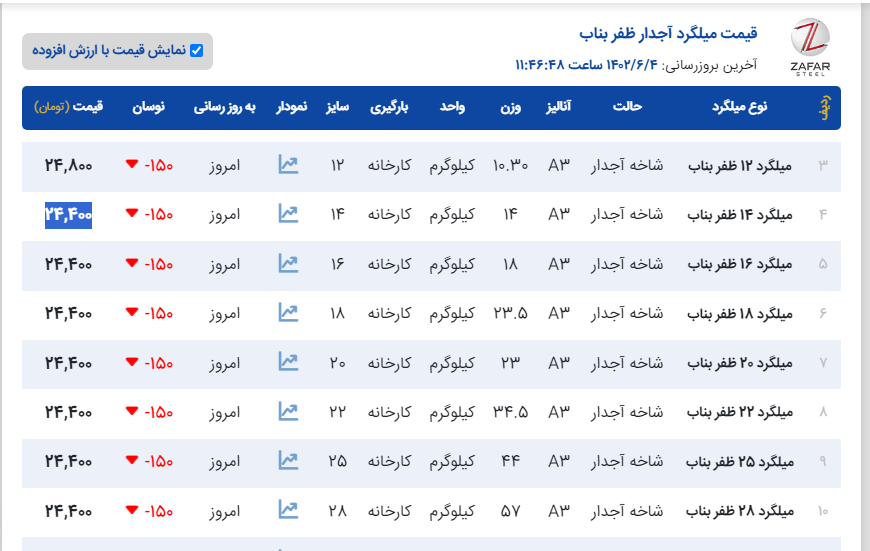Screen dimensions: 870x551
Task: Open chart icon for میلگرد ۲۵ ظفر بناب
Action: [288, 461]
